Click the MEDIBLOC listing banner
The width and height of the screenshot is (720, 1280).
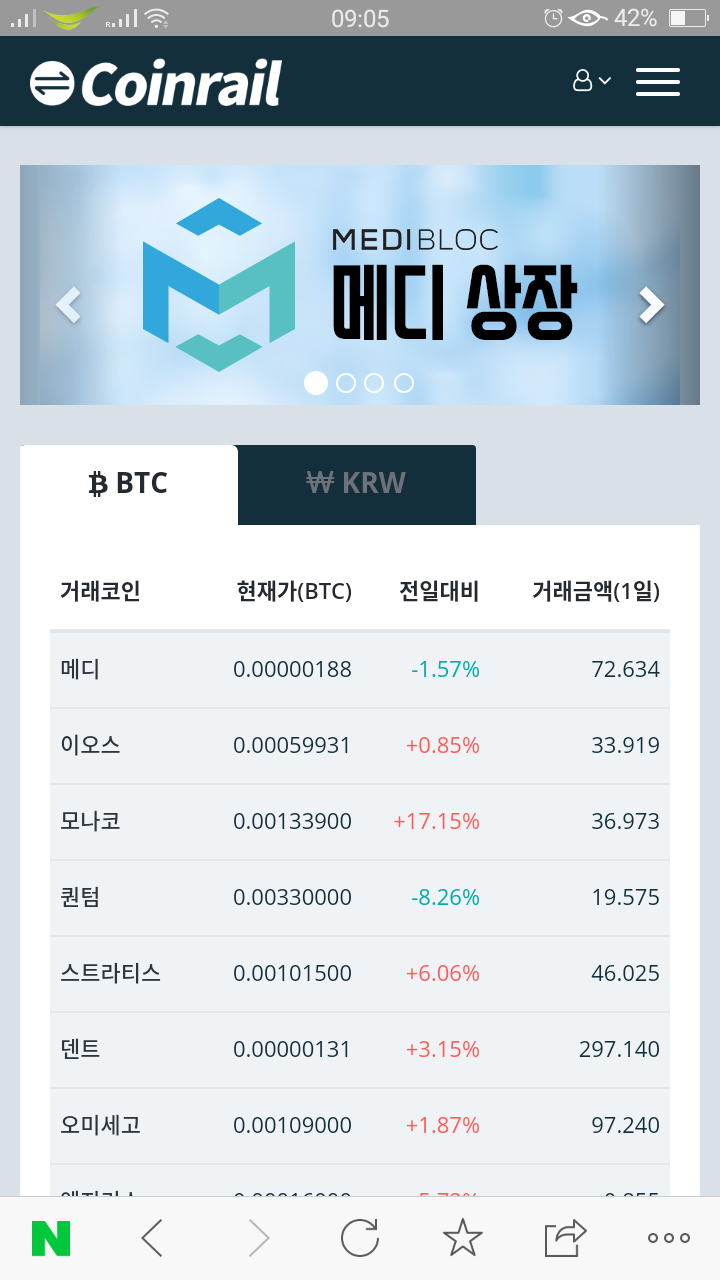pyautogui.click(x=360, y=284)
